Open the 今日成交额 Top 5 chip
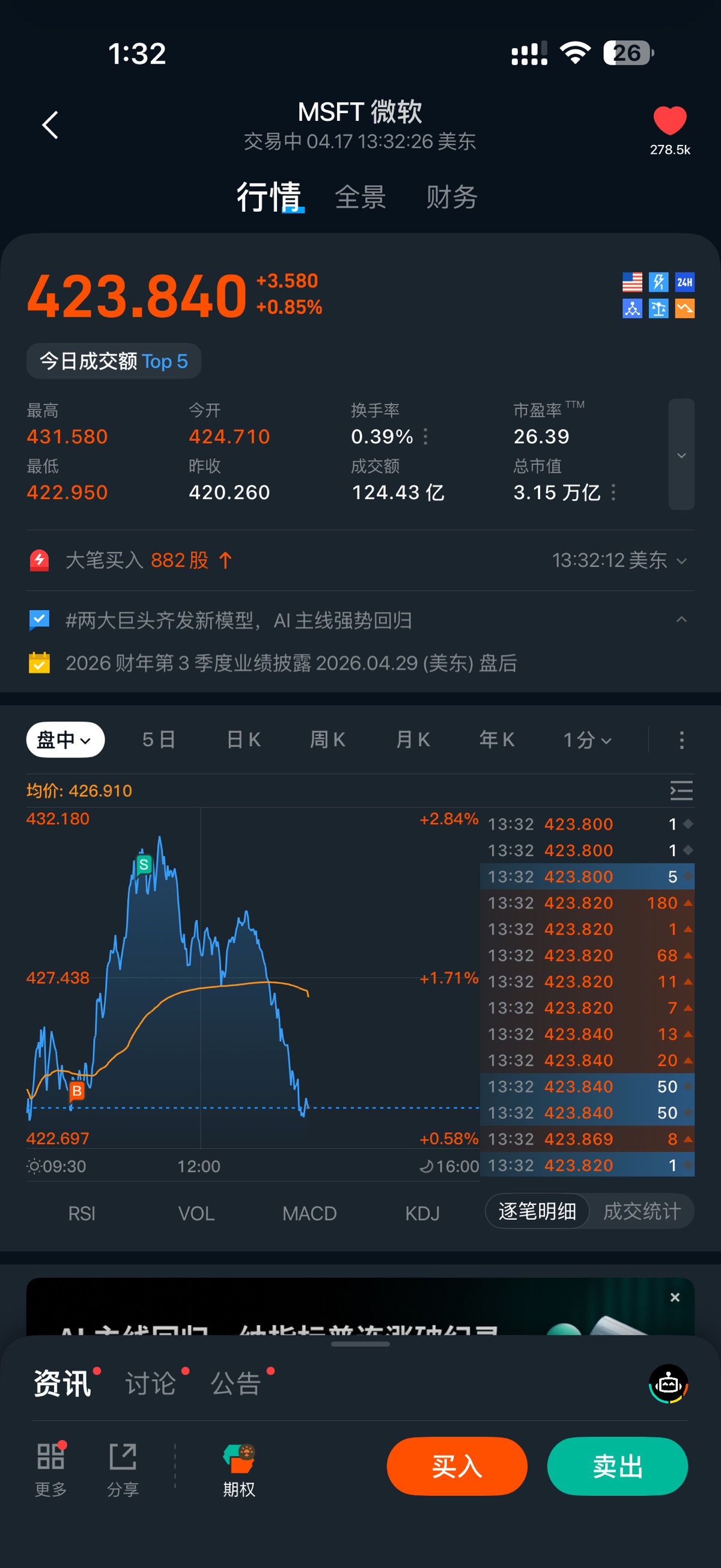 coord(114,361)
